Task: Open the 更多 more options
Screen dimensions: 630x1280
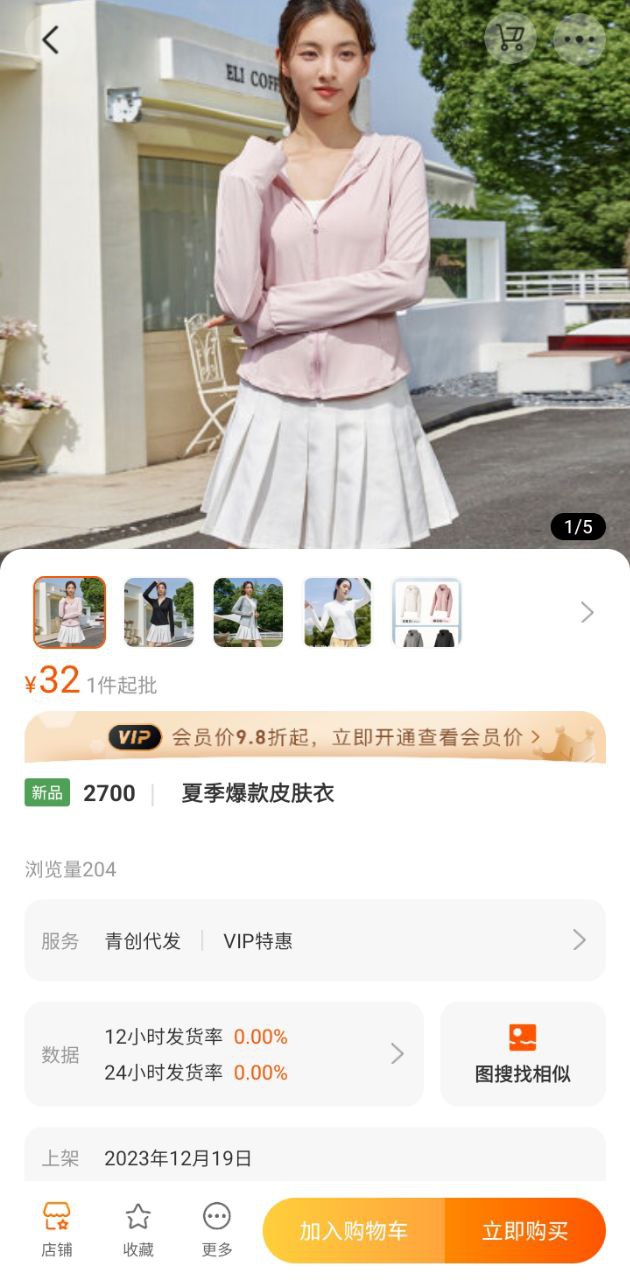Action: coord(217,1230)
